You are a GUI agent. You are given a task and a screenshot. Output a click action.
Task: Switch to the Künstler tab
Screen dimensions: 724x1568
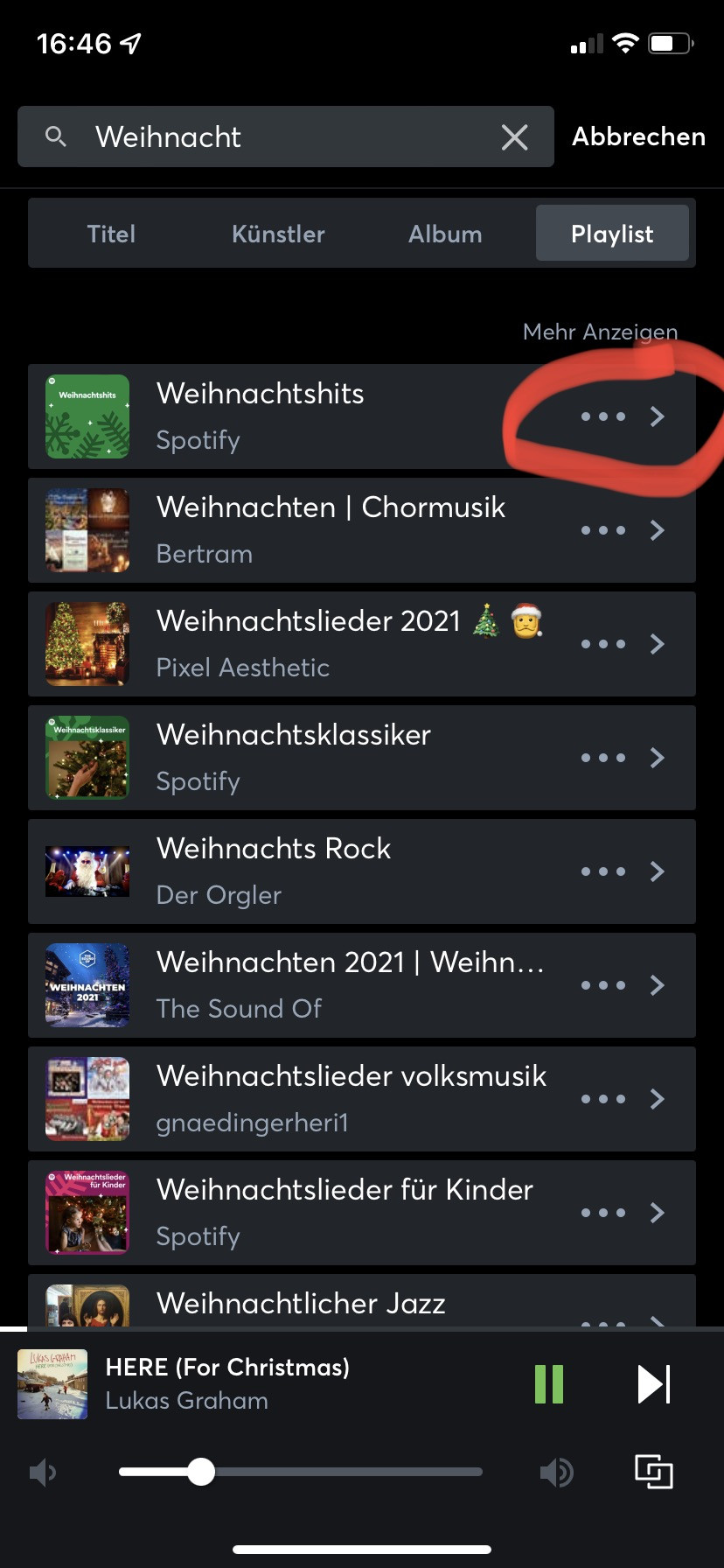tap(278, 234)
